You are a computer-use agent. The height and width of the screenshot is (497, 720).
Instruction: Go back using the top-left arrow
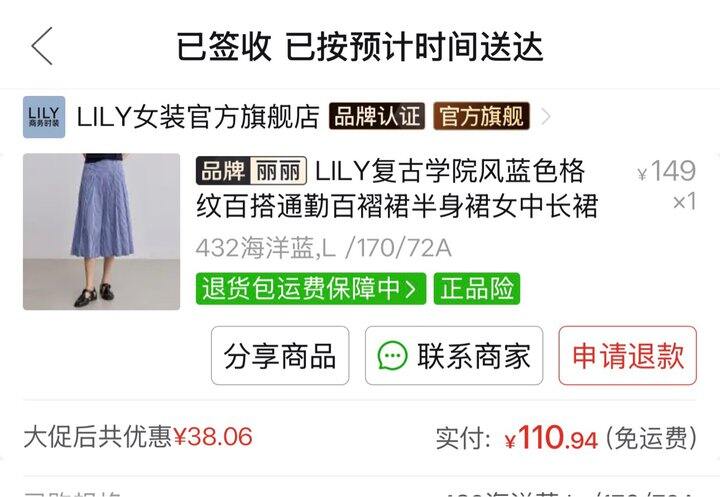(x=42, y=46)
